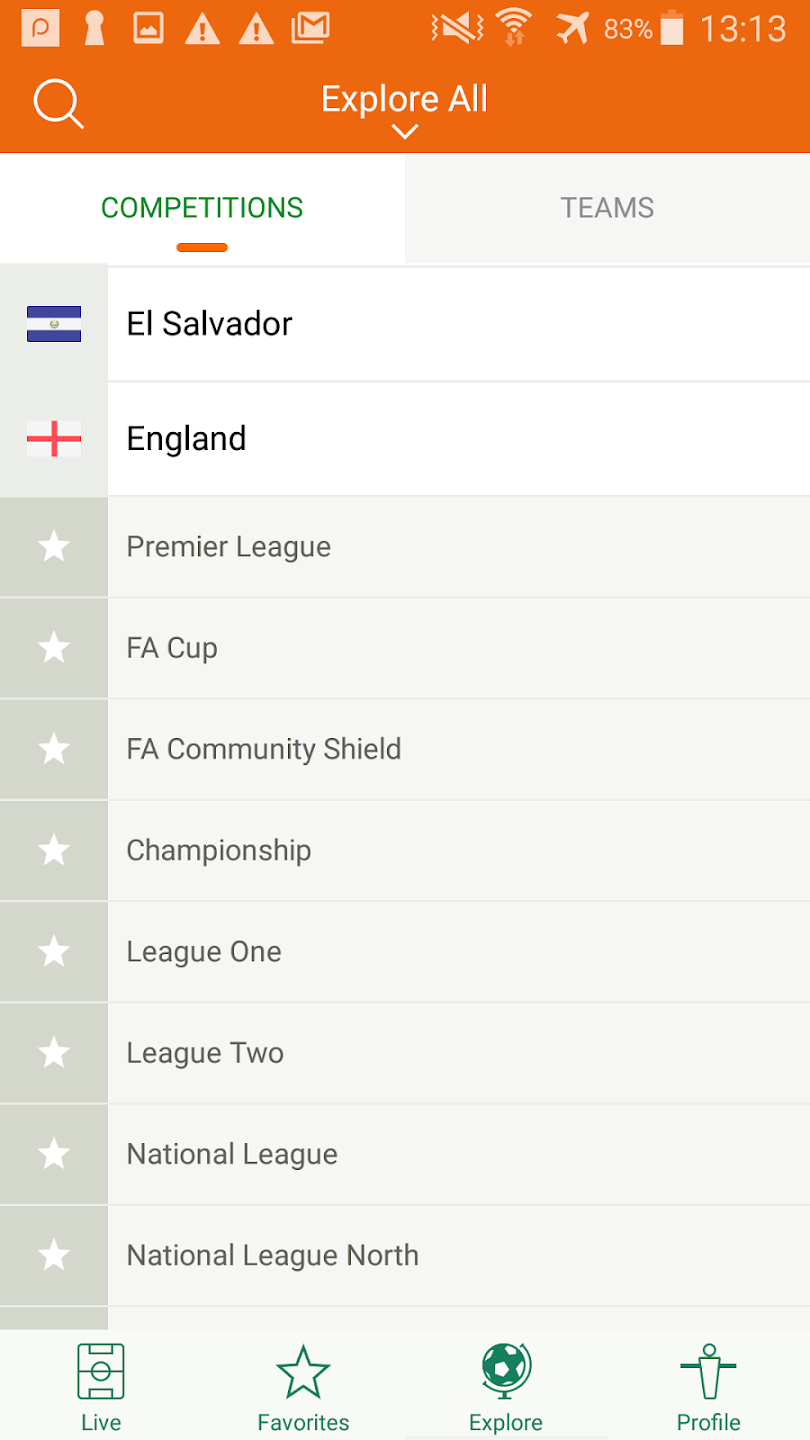Switch to the Profile tab
The width and height of the screenshot is (810, 1440).
708,1387
